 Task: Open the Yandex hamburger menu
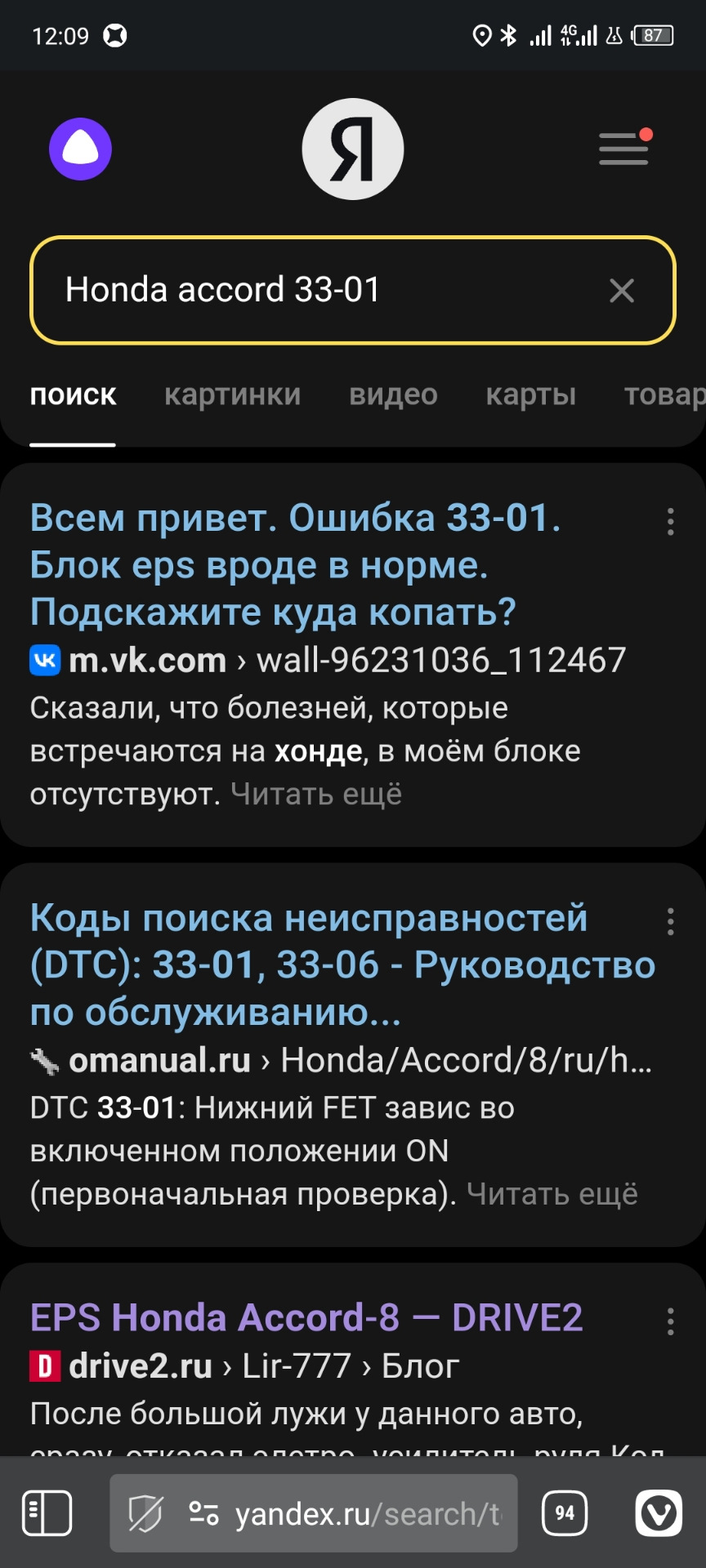[623, 149]
